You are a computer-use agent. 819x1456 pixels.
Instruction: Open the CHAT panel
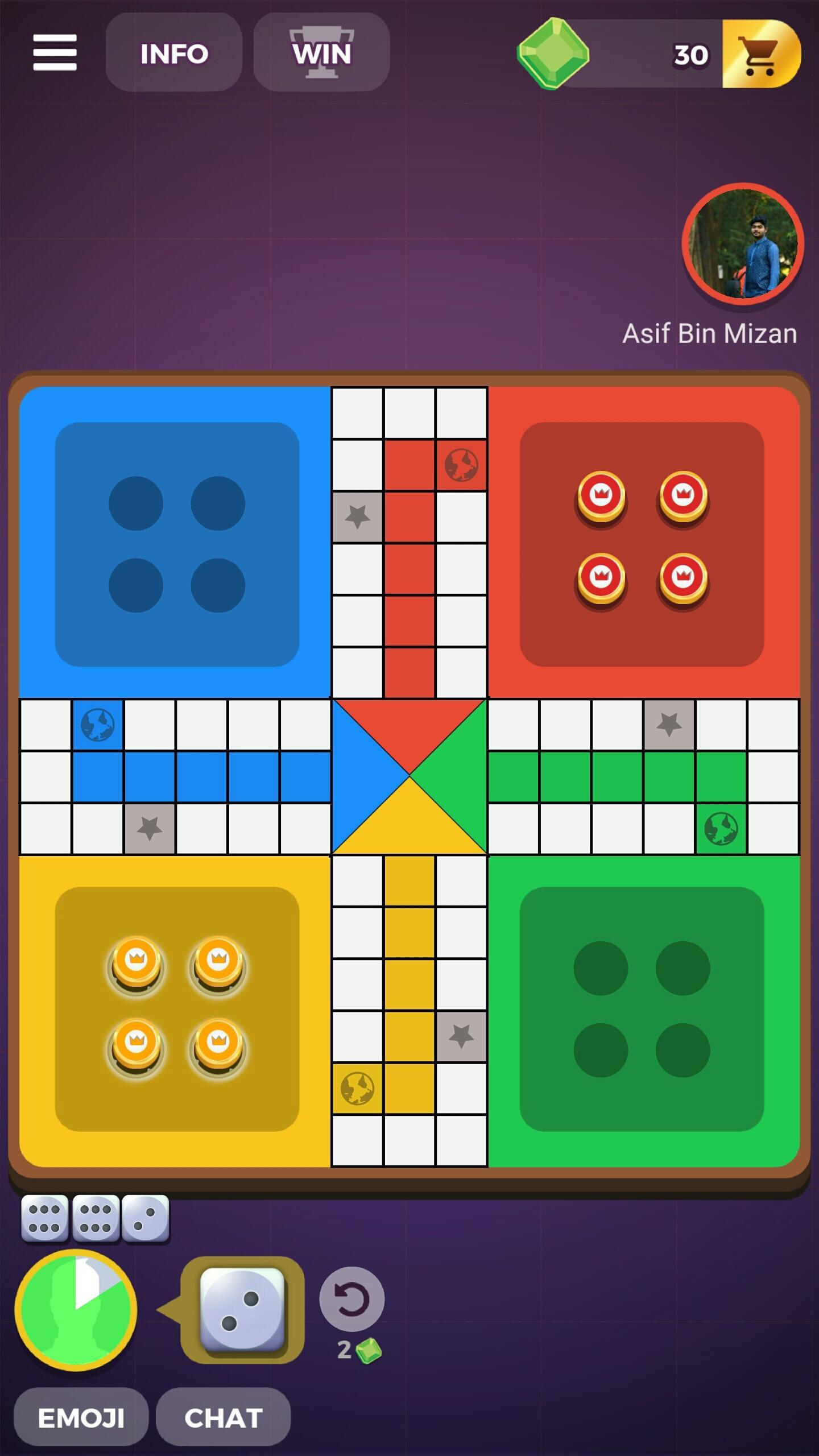pos(224,1417)
